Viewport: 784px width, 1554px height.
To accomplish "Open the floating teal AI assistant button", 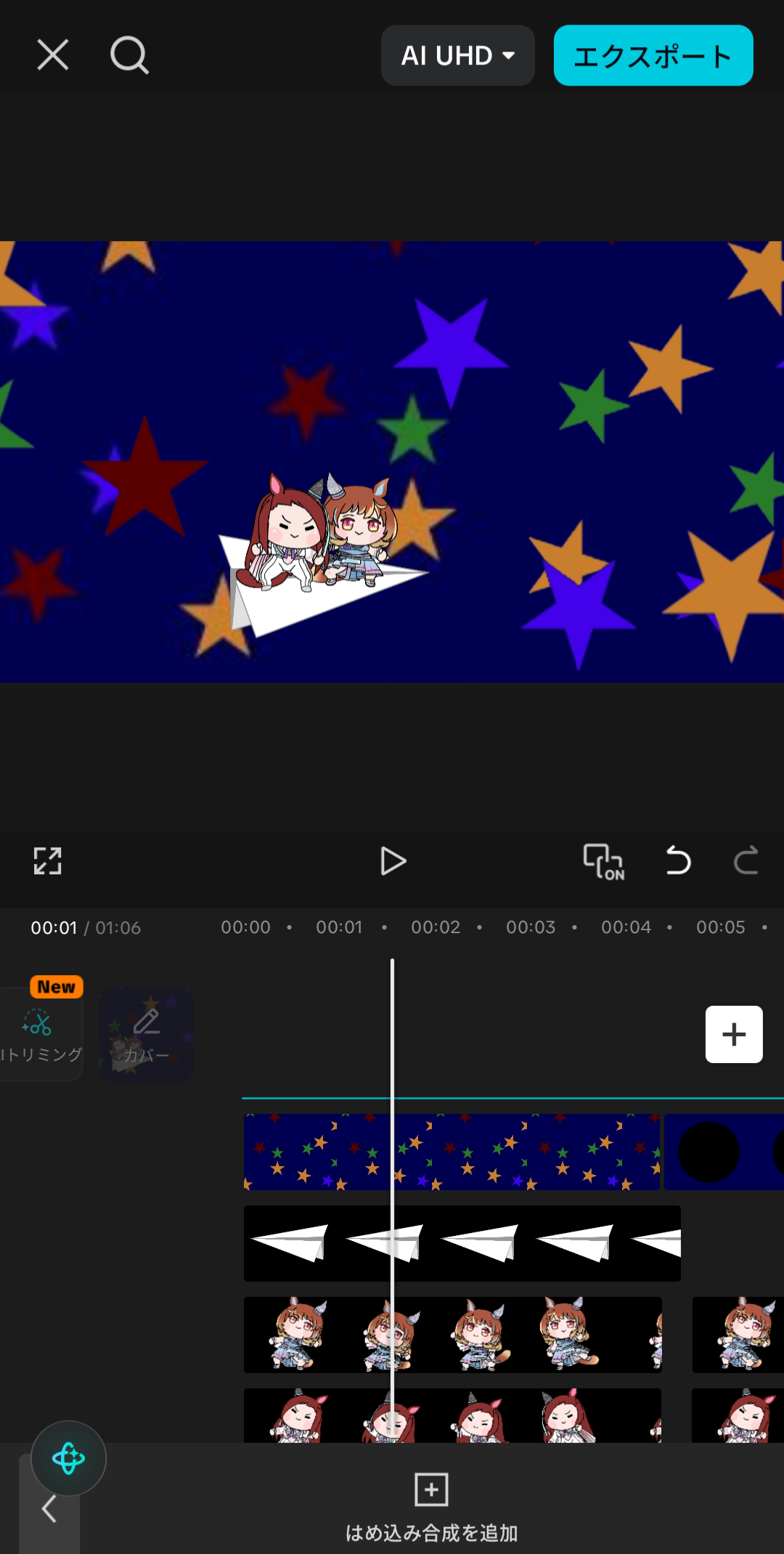I will pyautogui.click(x=69, y=1458).
